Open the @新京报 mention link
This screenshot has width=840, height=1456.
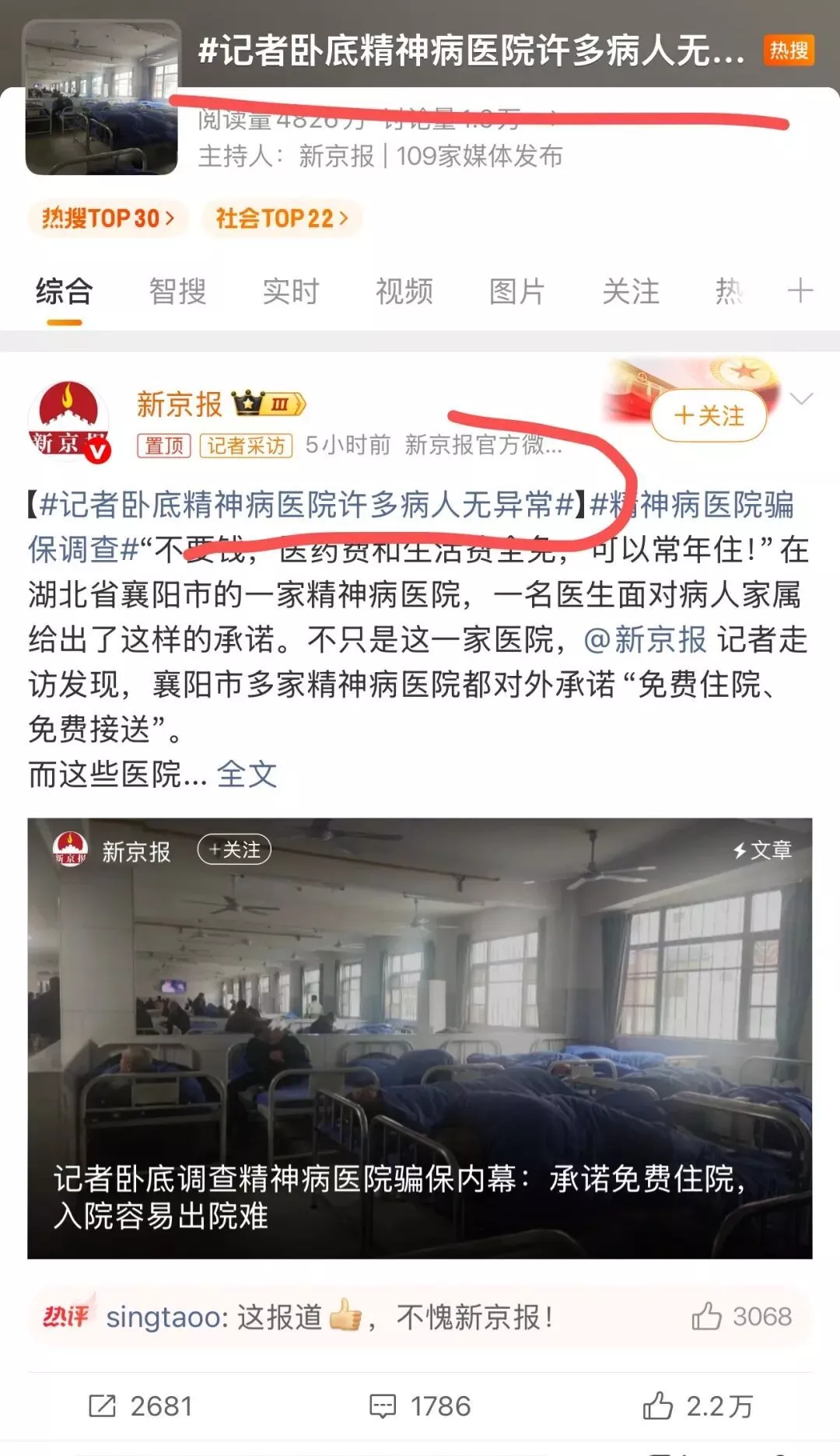coord(645,640)
